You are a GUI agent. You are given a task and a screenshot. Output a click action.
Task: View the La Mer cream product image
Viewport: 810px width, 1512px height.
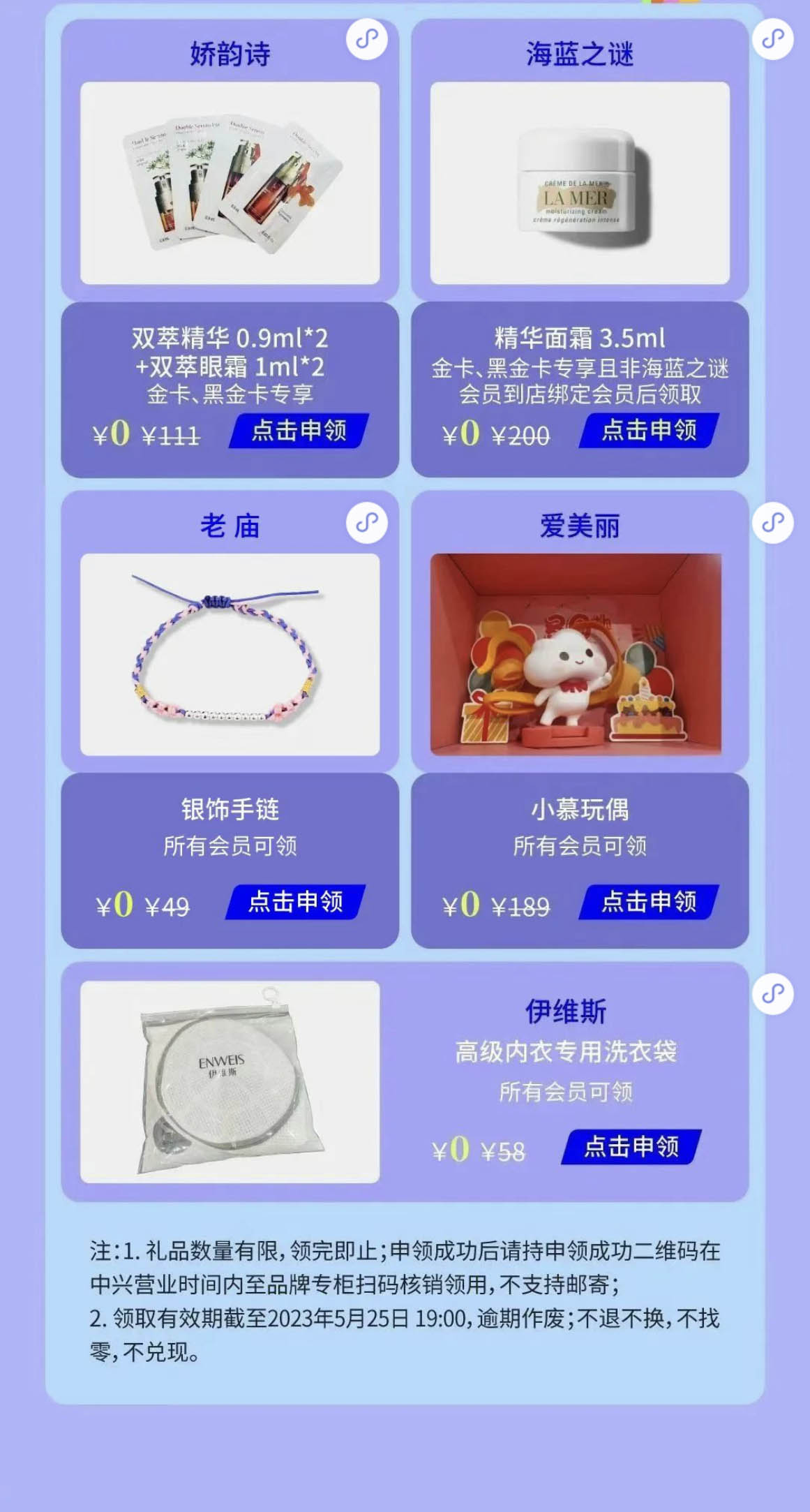tap(580, 183)
